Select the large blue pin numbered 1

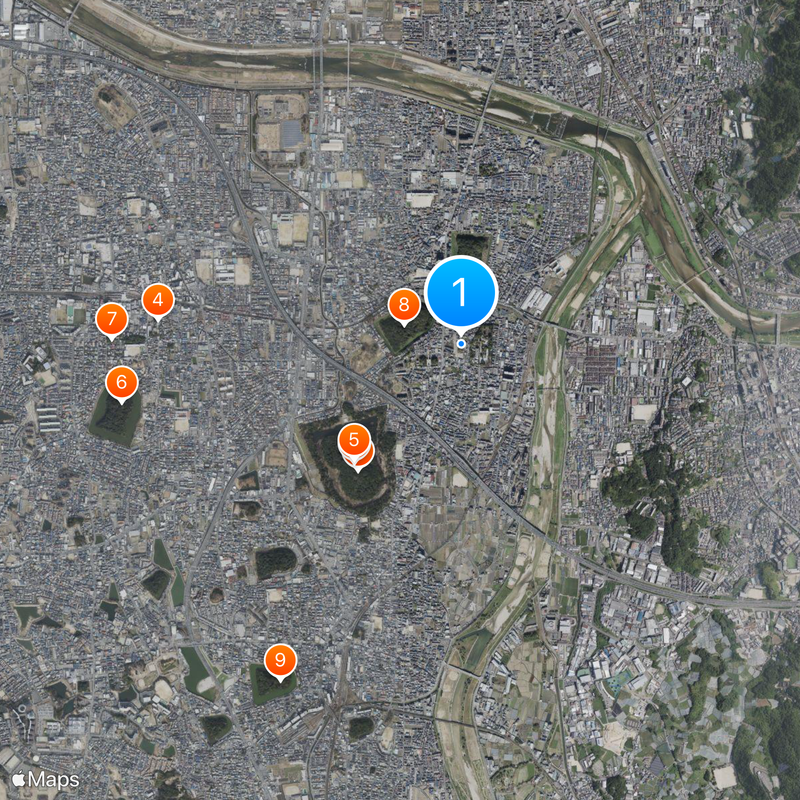461,292
